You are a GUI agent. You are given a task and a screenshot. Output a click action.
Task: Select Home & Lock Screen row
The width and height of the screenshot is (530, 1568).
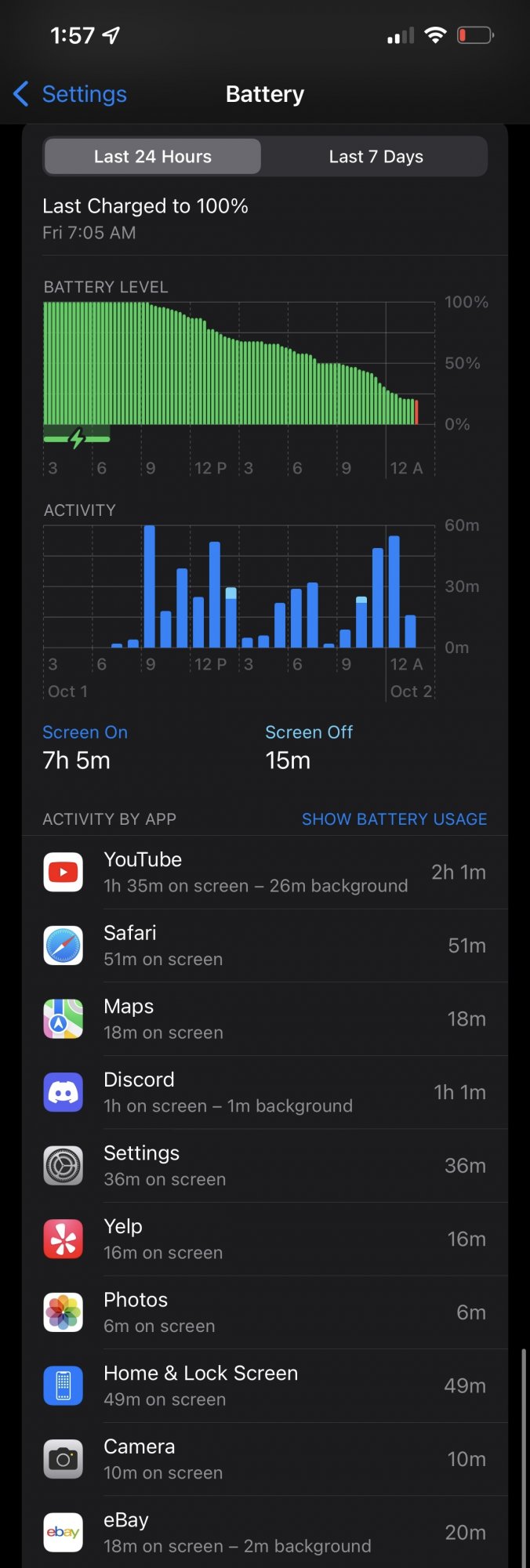click(265, 1386)
